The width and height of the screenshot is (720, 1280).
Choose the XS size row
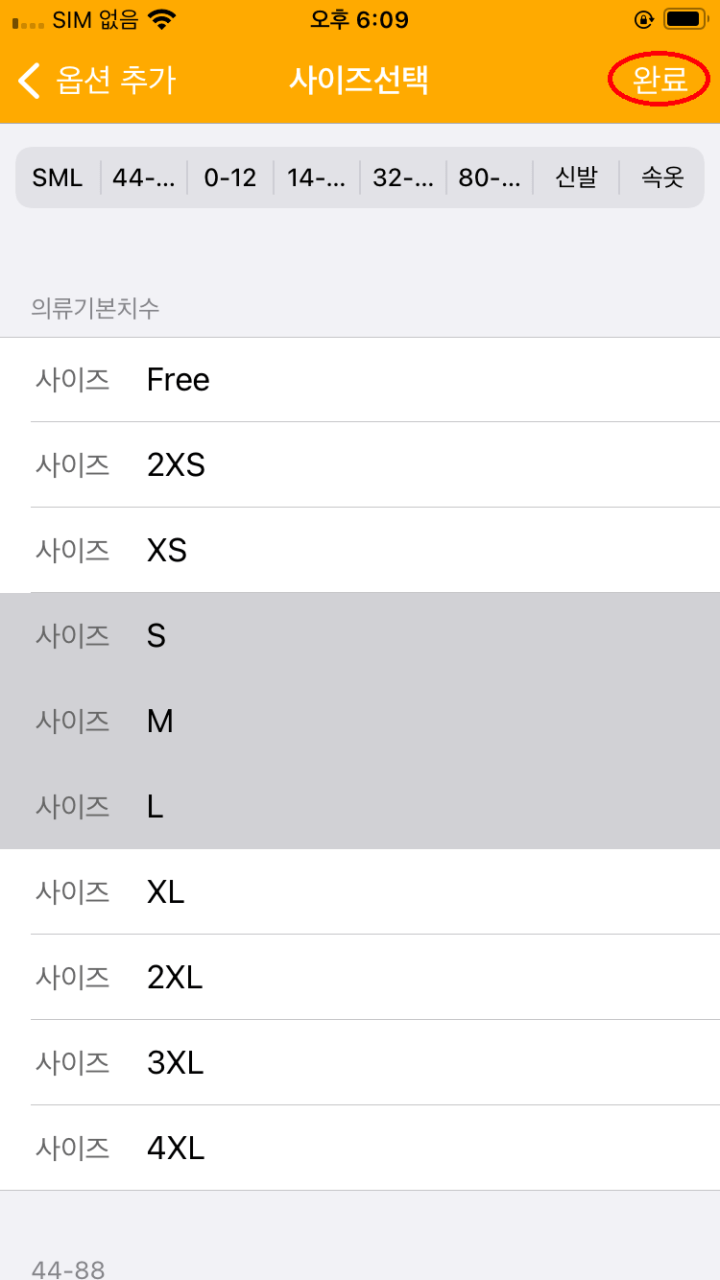click(x=360, y=550)
